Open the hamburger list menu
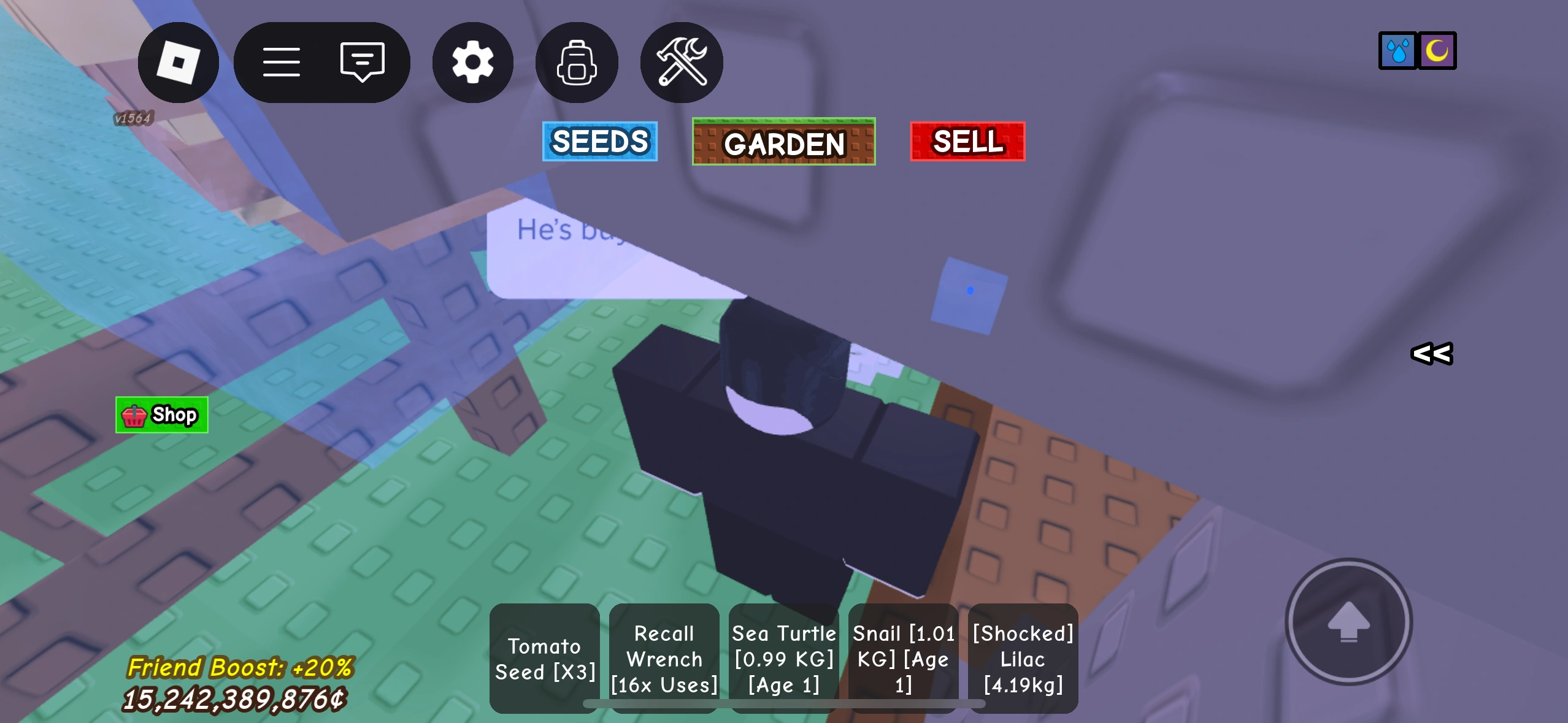The height and width of the screenshot is (723, 1568). pos(281,63)
